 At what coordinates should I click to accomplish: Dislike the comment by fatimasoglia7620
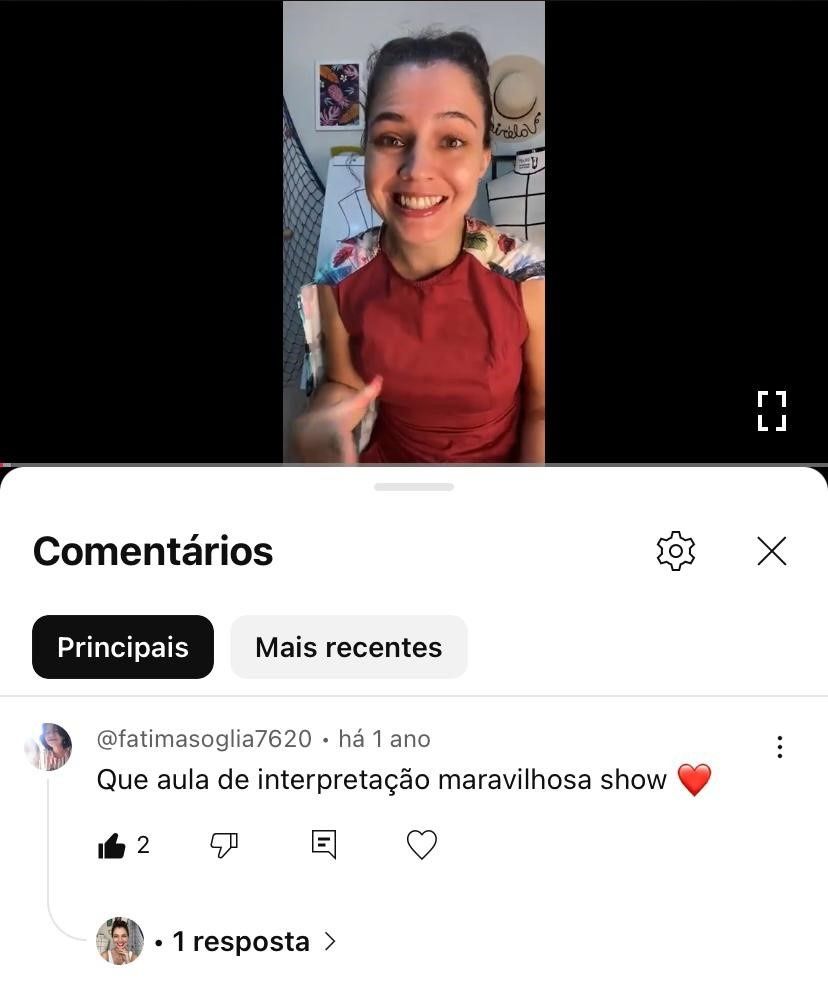(x=224, y=846)
